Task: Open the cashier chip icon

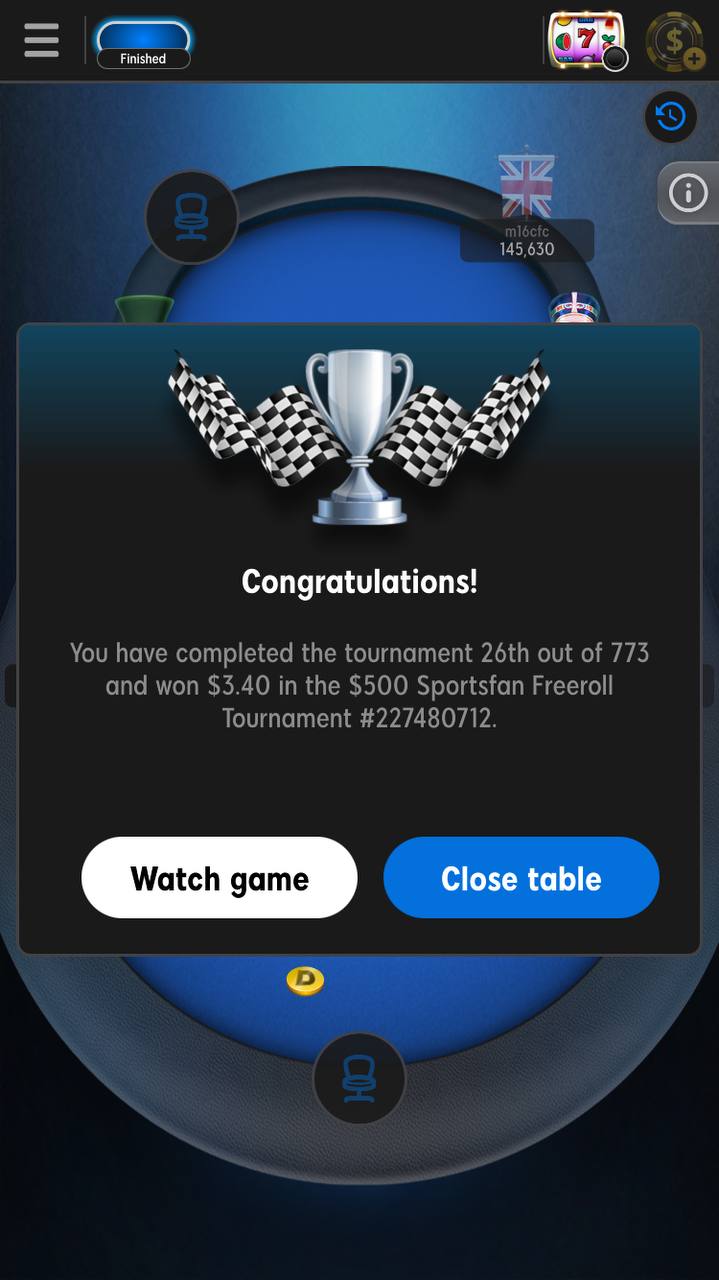Action: click(675, 42)
